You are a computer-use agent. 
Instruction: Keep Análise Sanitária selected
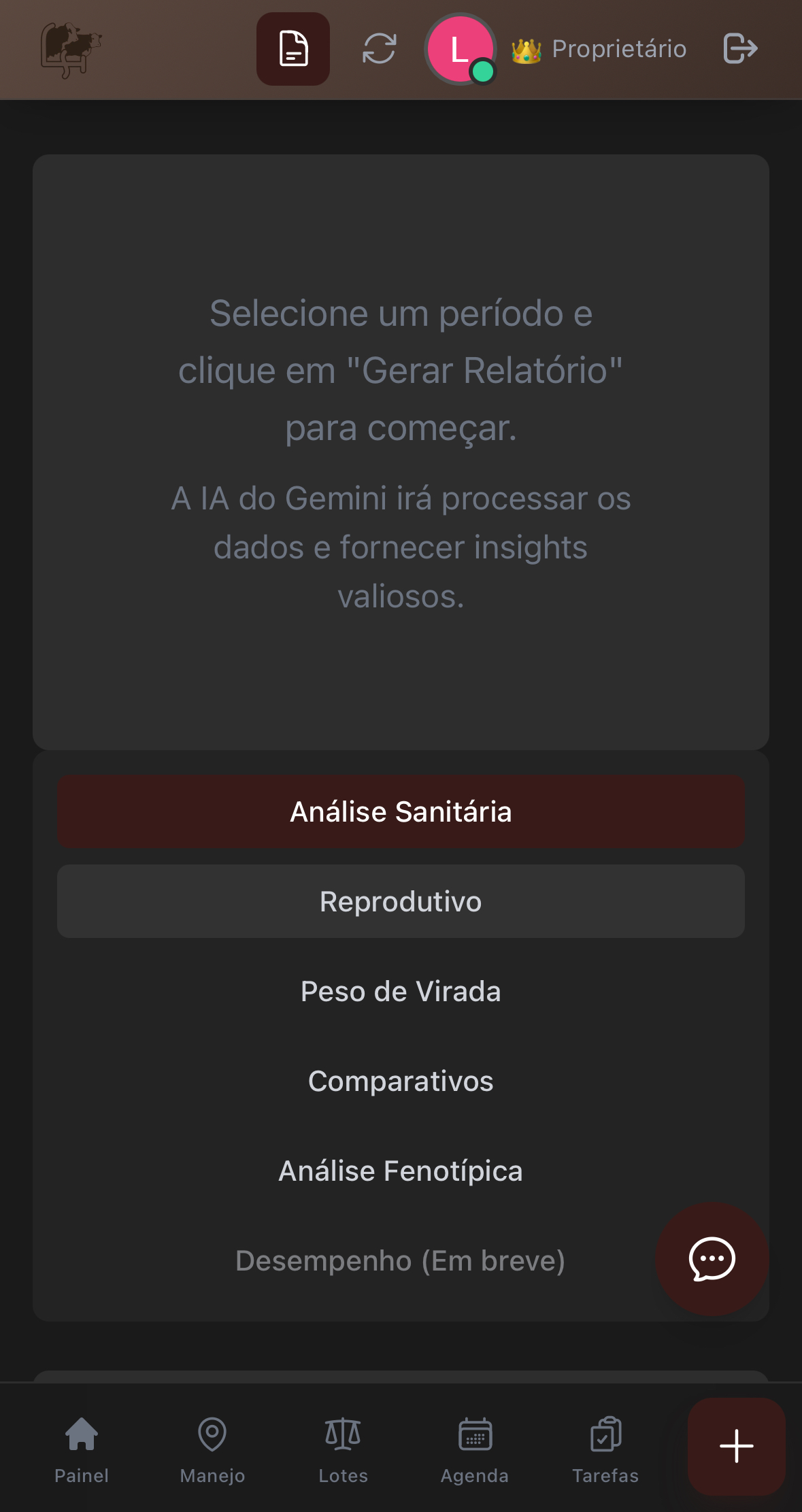[x=401, y=812]
